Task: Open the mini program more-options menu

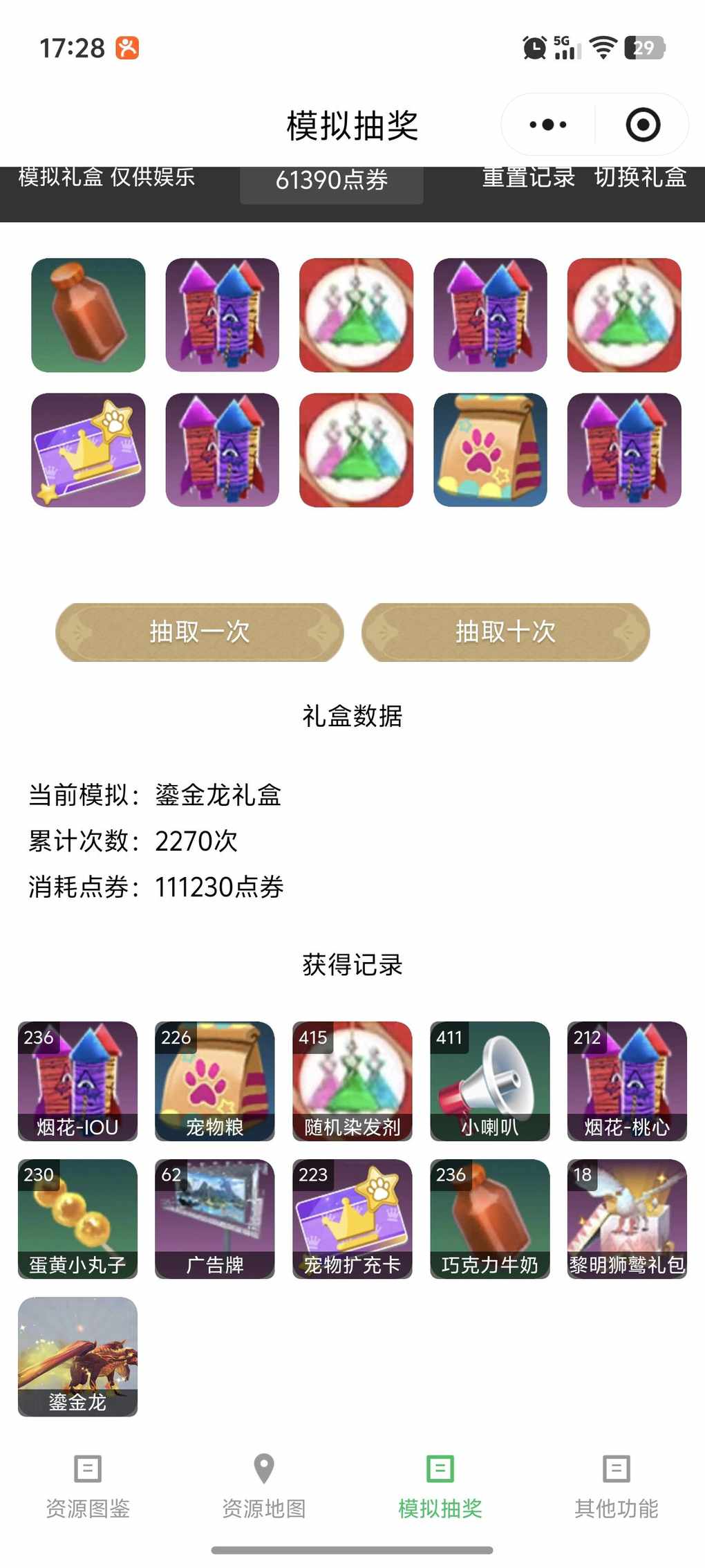Action: [548, 125]
